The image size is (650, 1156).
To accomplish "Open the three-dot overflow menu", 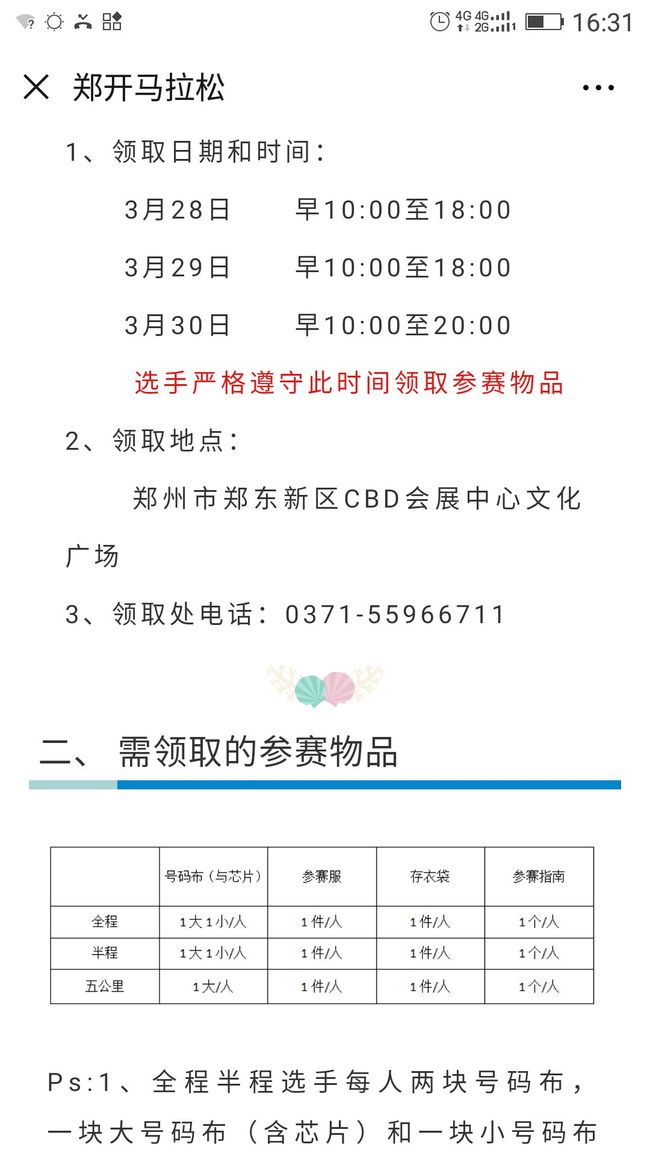I will [x=598, y=88].
